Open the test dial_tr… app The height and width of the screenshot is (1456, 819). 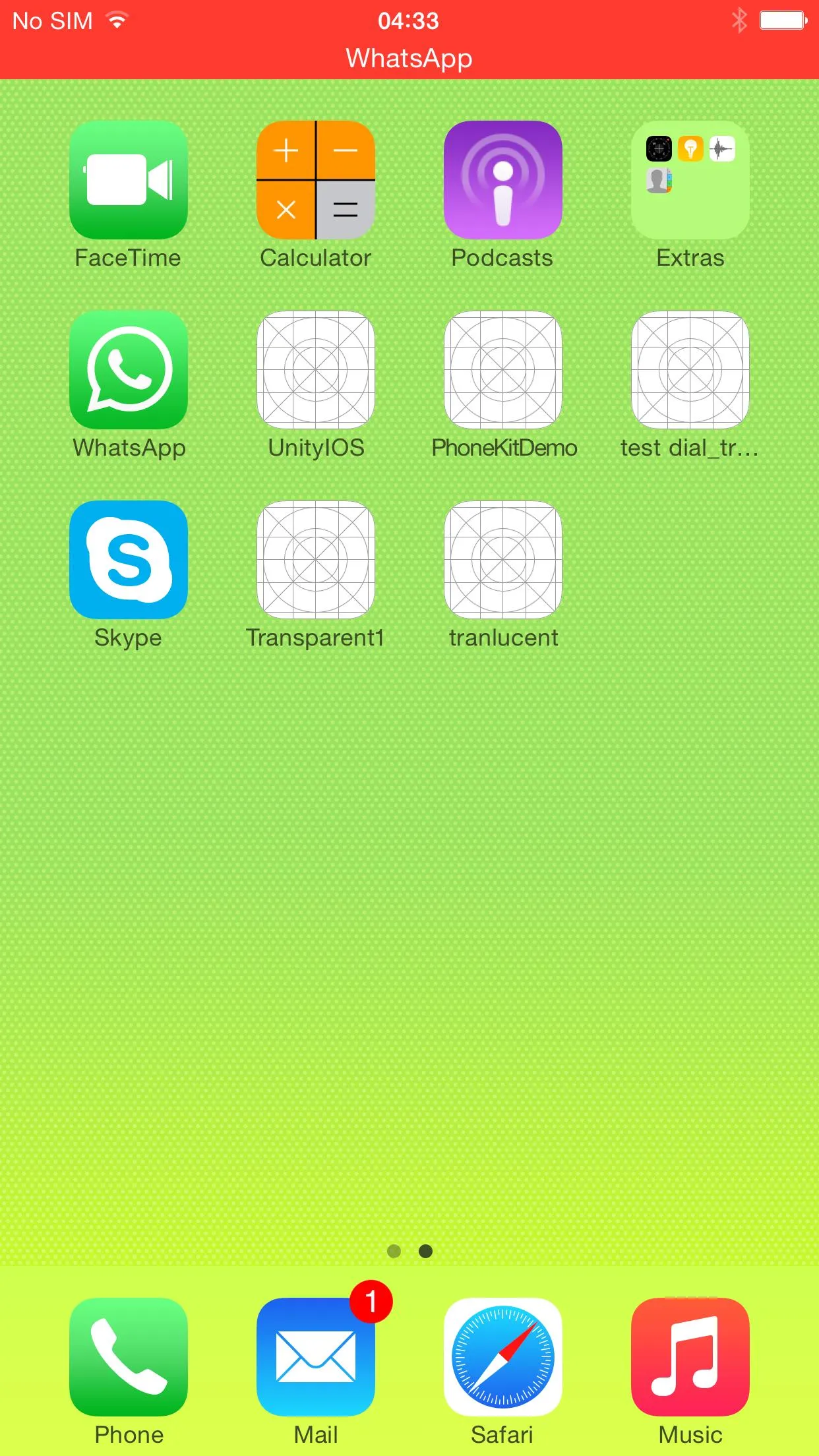click(x=690, y=370)
